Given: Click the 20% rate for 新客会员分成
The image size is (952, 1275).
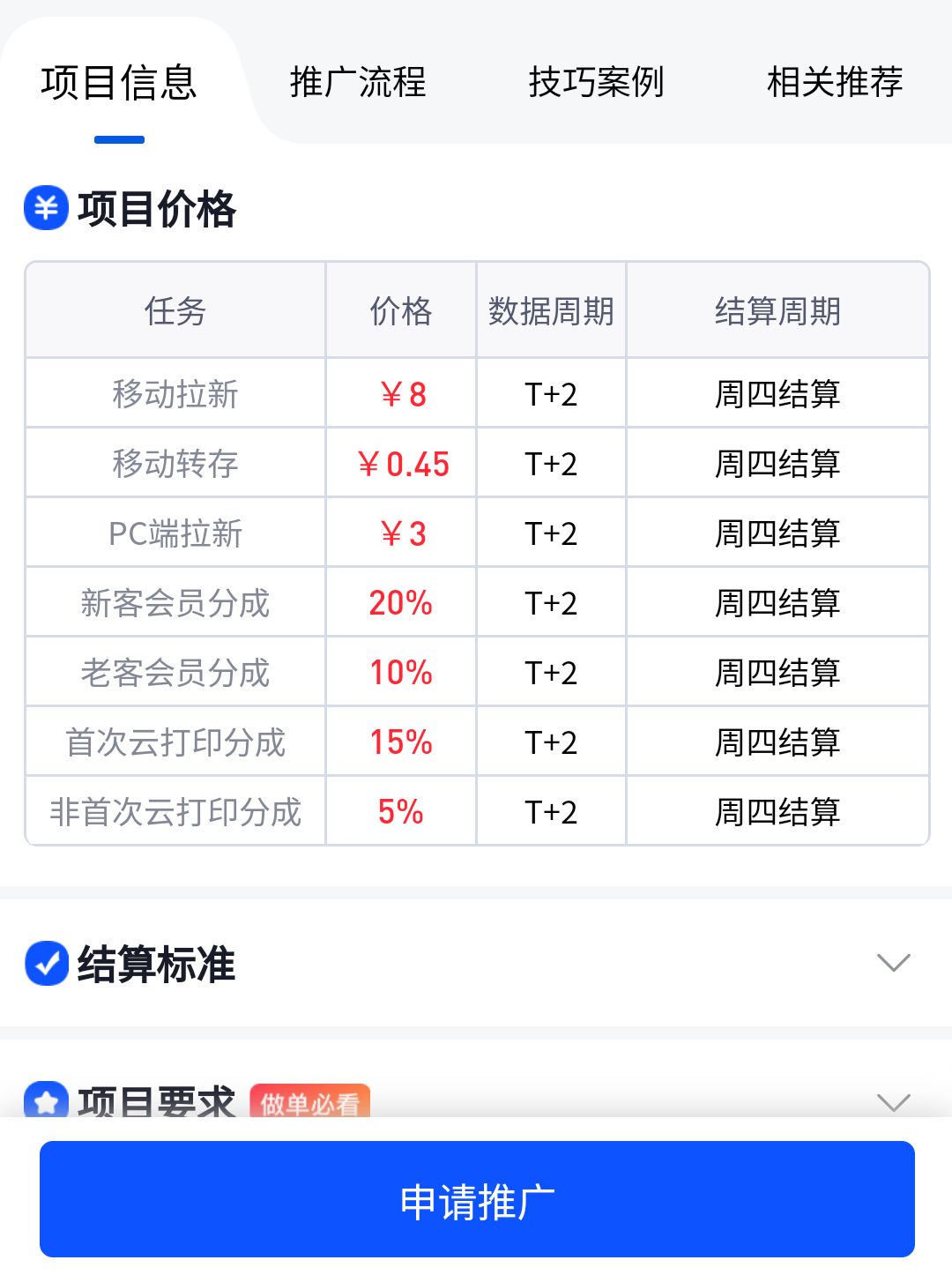Looking at the screenshot, I should tap(401, 601).
